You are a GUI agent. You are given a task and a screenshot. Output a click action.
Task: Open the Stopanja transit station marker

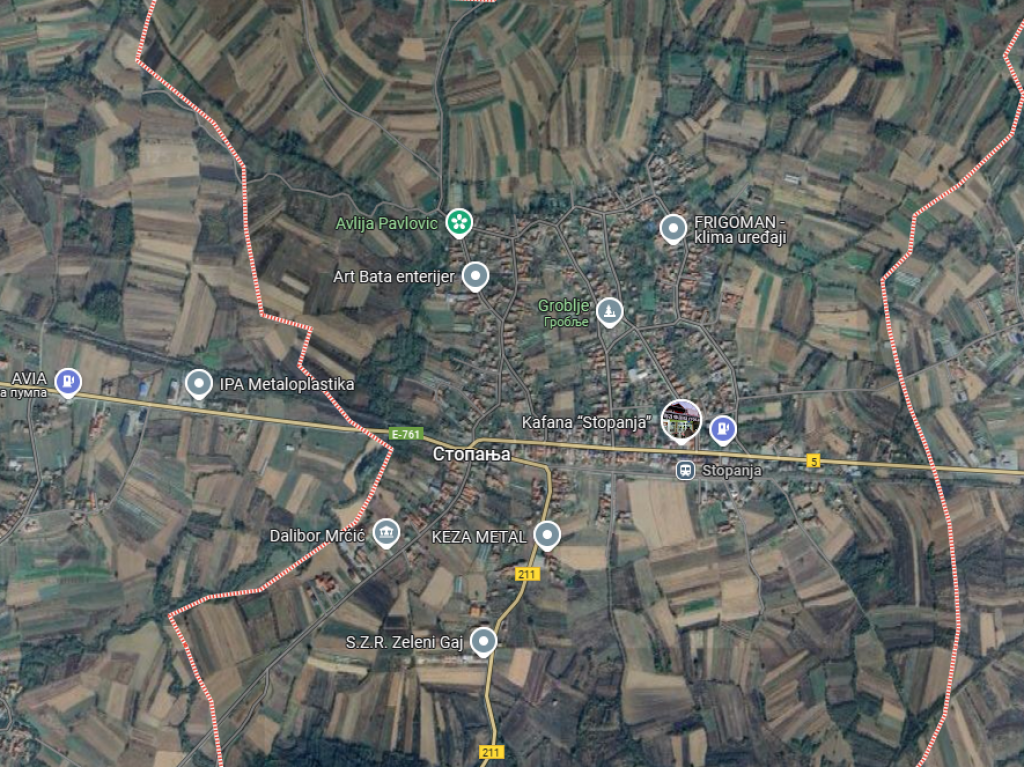point(685,469)
